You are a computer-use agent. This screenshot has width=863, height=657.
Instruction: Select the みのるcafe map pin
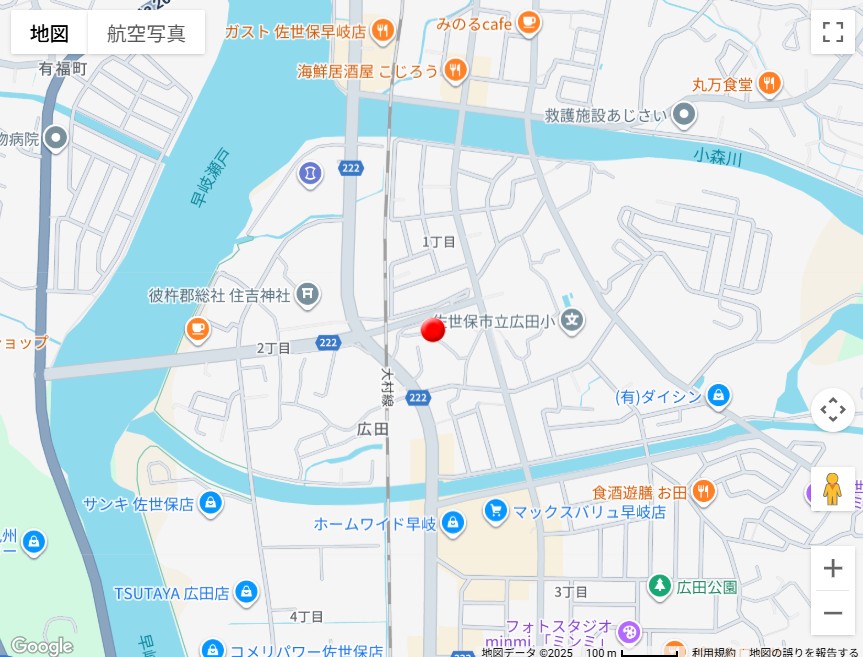[530, 22]
